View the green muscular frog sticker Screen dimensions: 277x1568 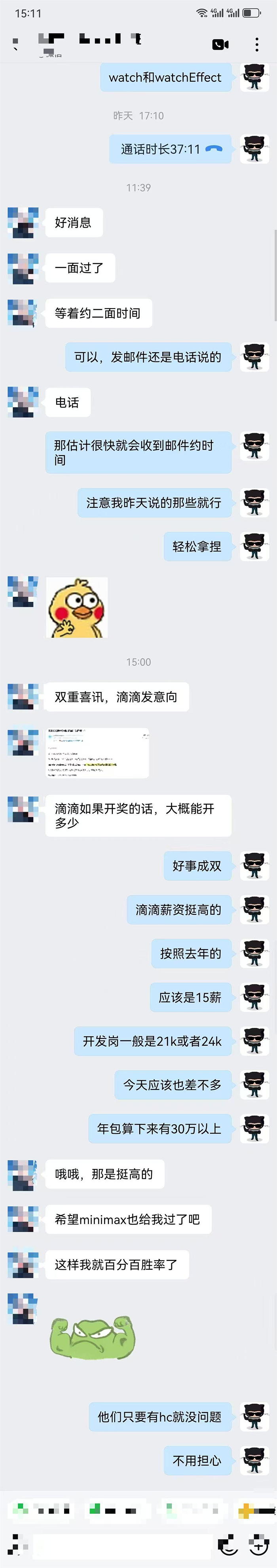click(92, 1337)
